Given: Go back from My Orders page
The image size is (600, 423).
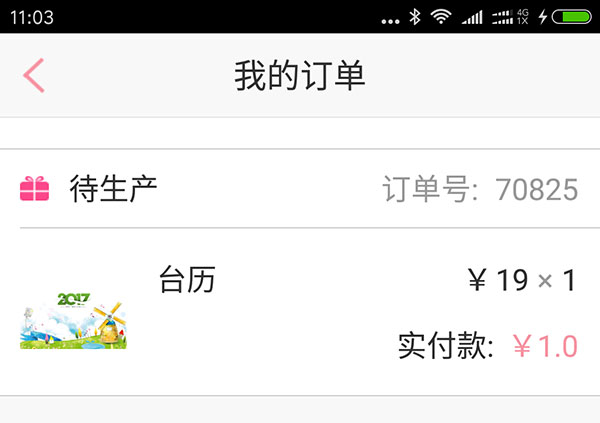Looking at the screenshot, I should 34,76.
